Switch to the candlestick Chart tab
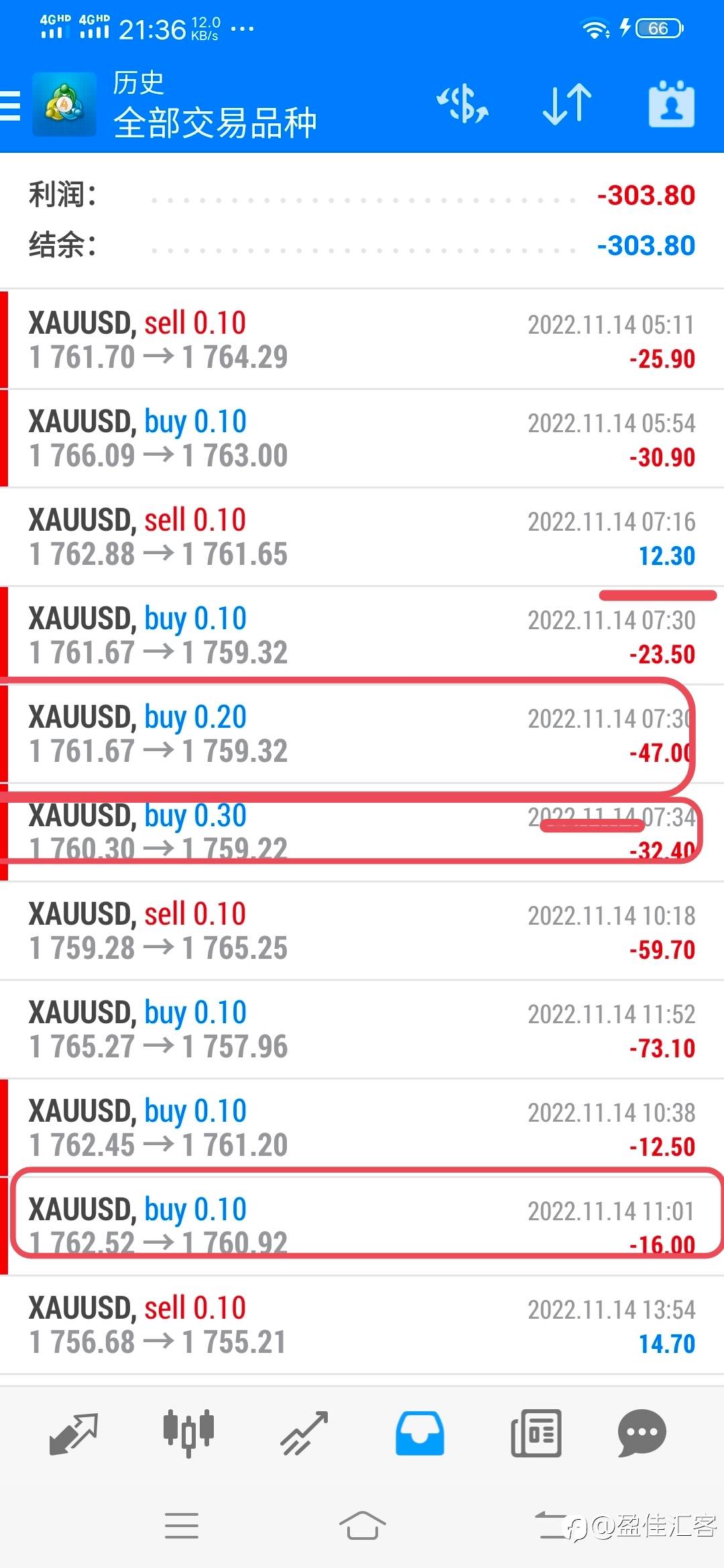This screenshot has width=724, height=1568. coord(188,1433)
